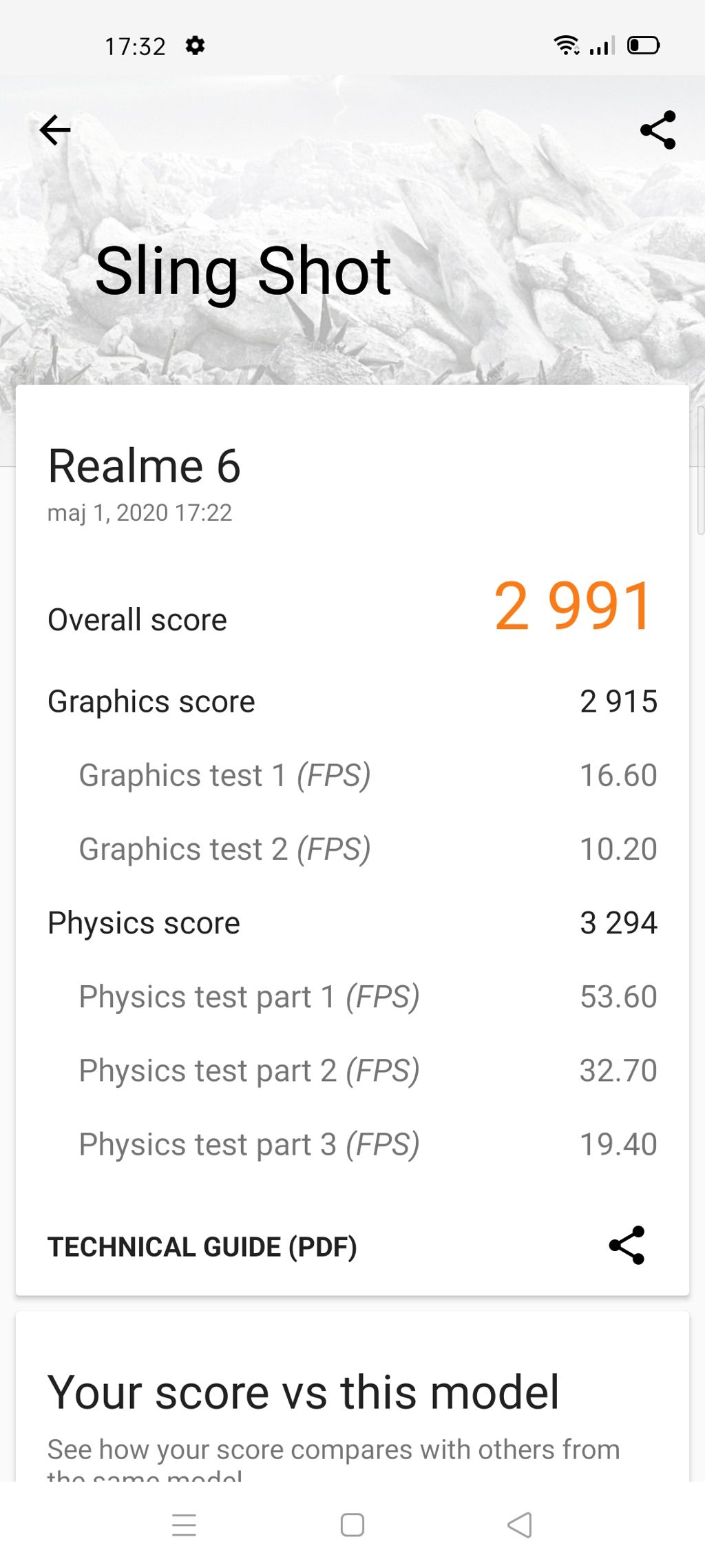Share the Realme 6 result card
Image resolution: width=705 pixels, height=1568 pixels.
click(x=627, y=1245)
